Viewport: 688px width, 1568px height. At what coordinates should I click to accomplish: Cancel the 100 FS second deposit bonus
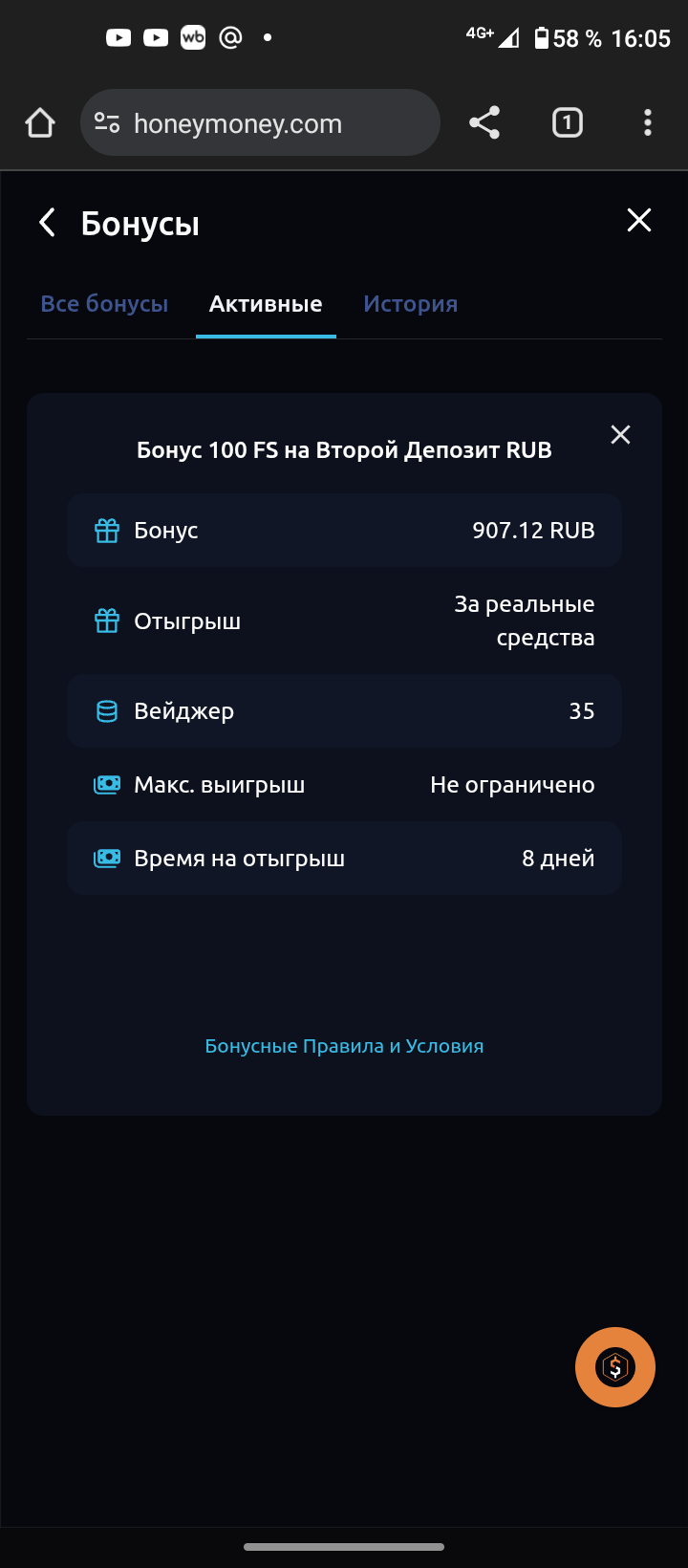click(620, 435)
